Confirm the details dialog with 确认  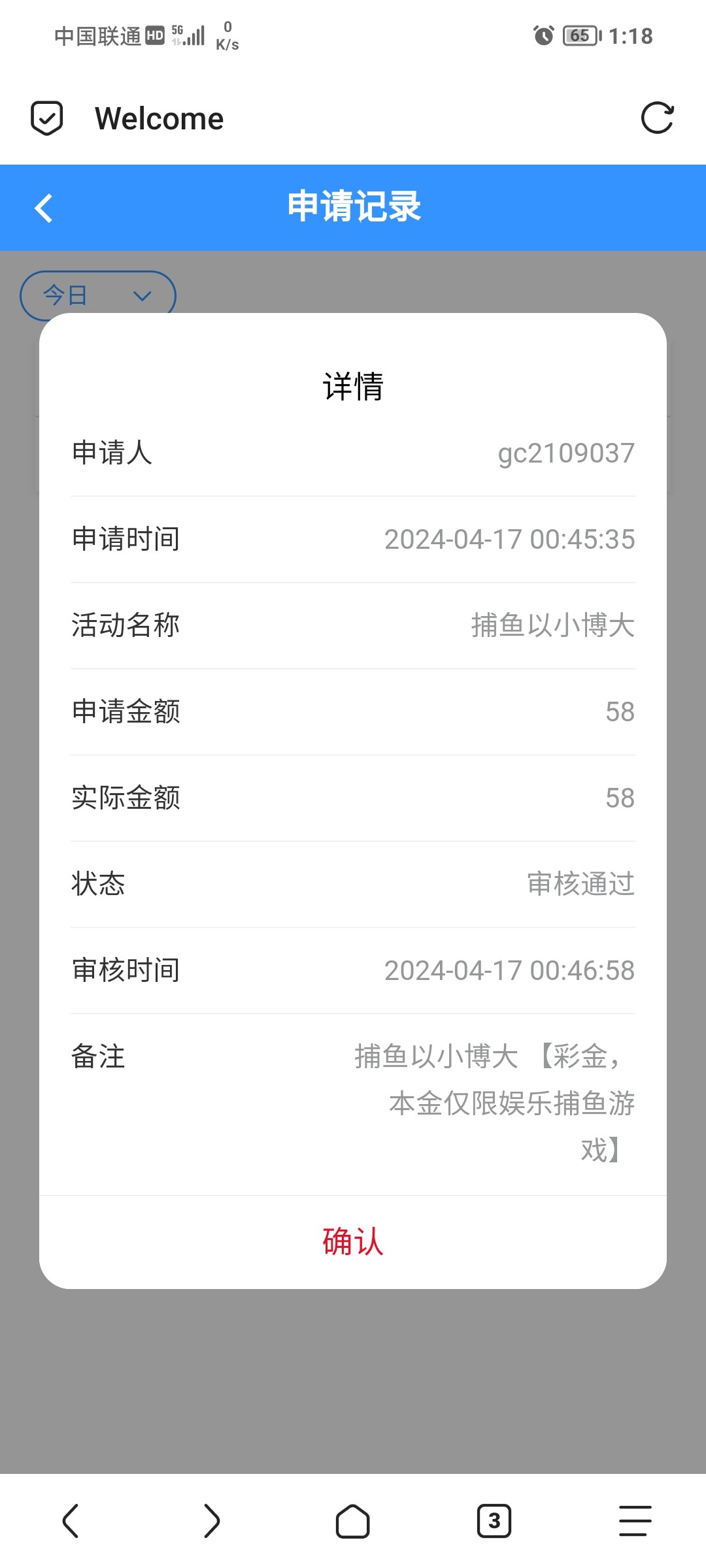(353, 1241)
